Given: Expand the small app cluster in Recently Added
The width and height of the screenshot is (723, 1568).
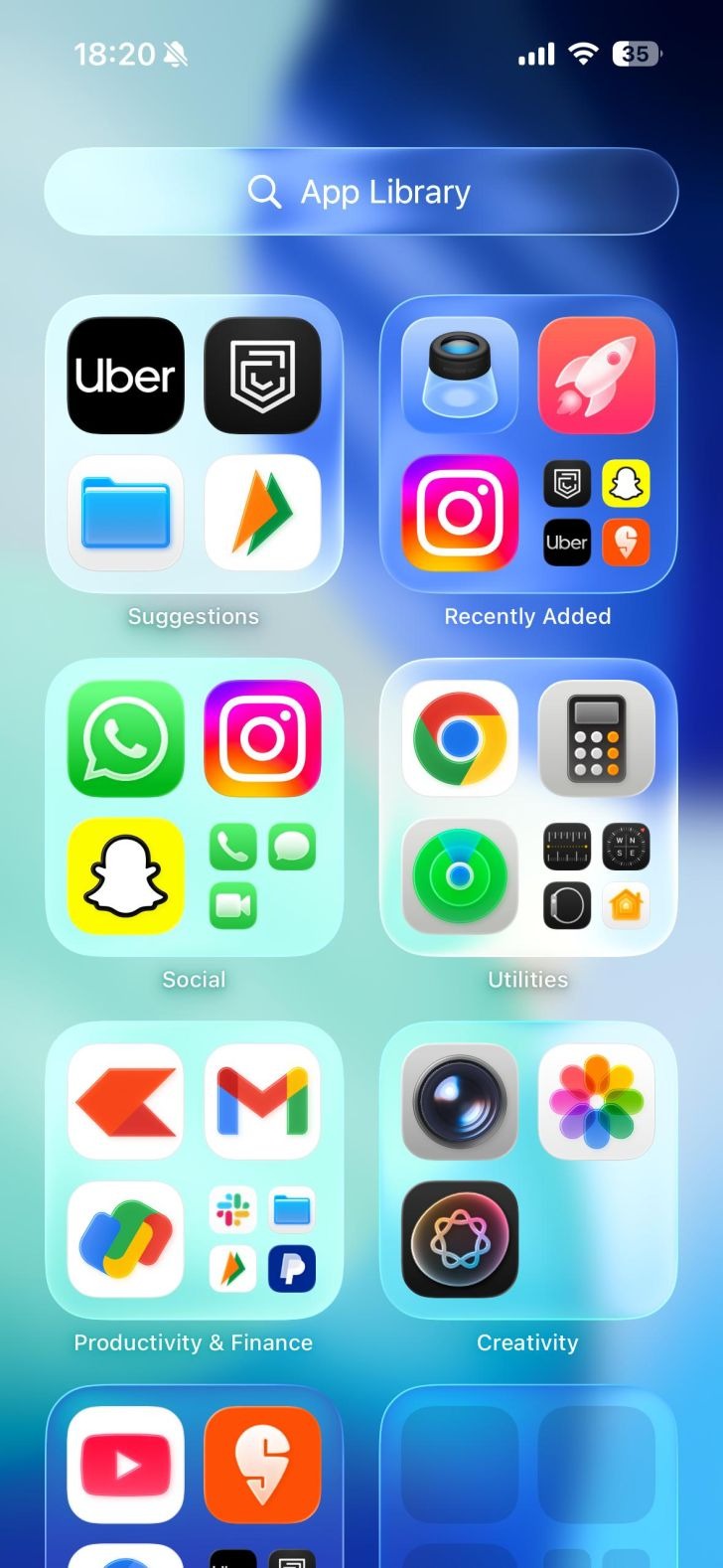Looking at the screenshot, I should pos(596,513).
